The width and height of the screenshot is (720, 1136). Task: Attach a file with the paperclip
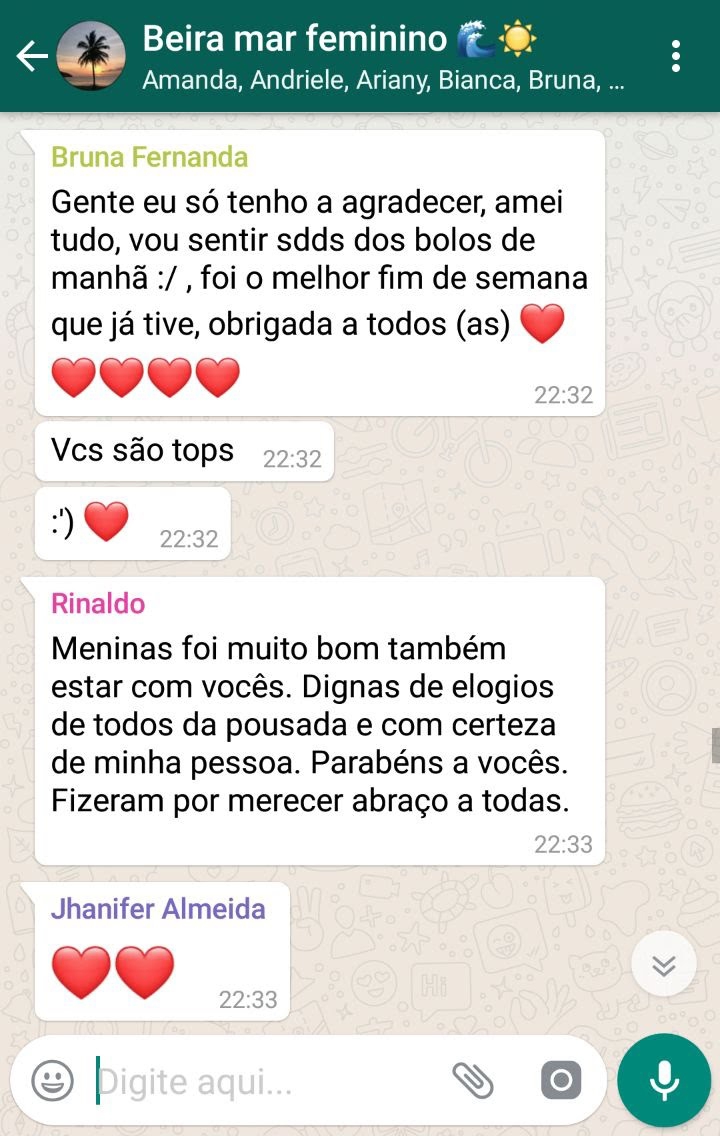(x=473, y=1080)
